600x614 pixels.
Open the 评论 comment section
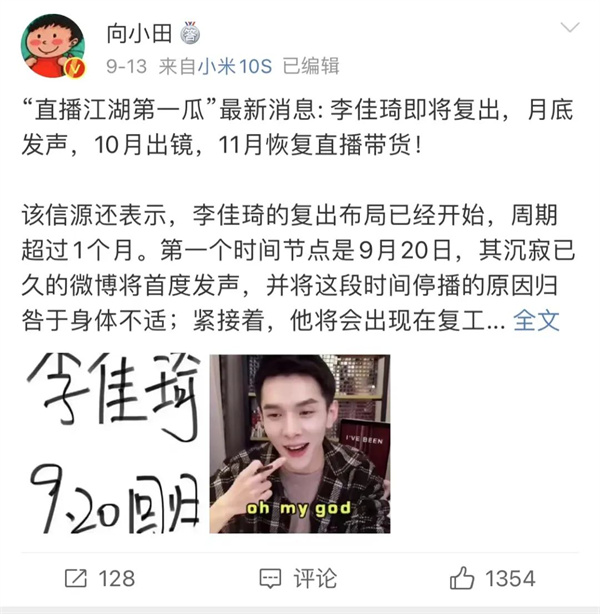pos(299,578)
